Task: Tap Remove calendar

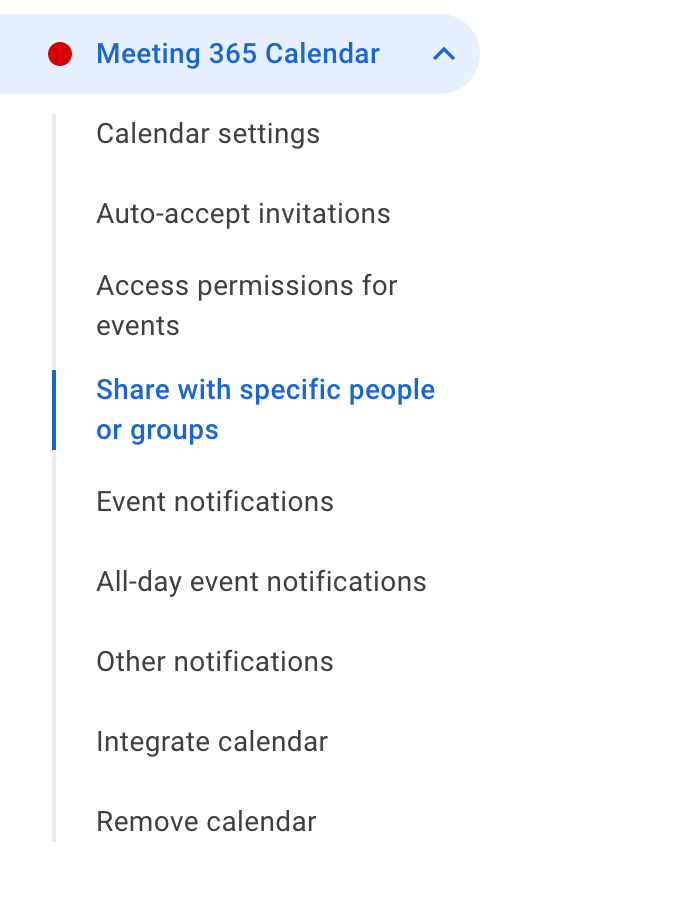Action: [x=206, y=822]
